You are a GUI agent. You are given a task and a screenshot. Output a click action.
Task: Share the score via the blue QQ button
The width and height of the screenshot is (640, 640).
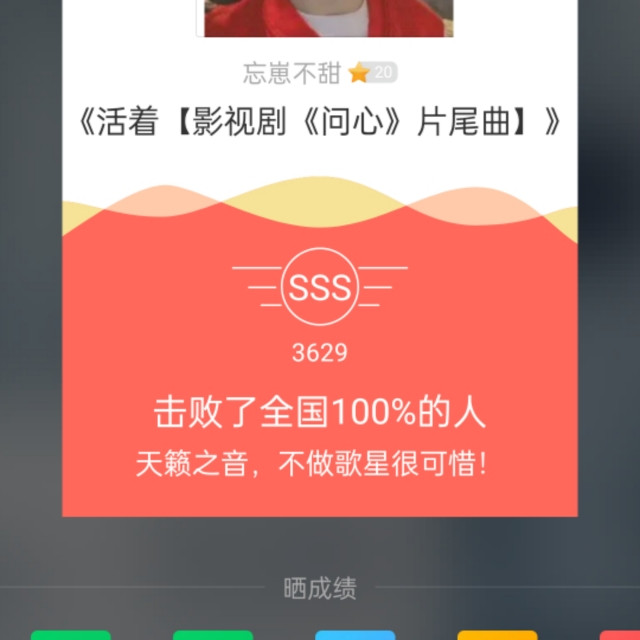355,634
